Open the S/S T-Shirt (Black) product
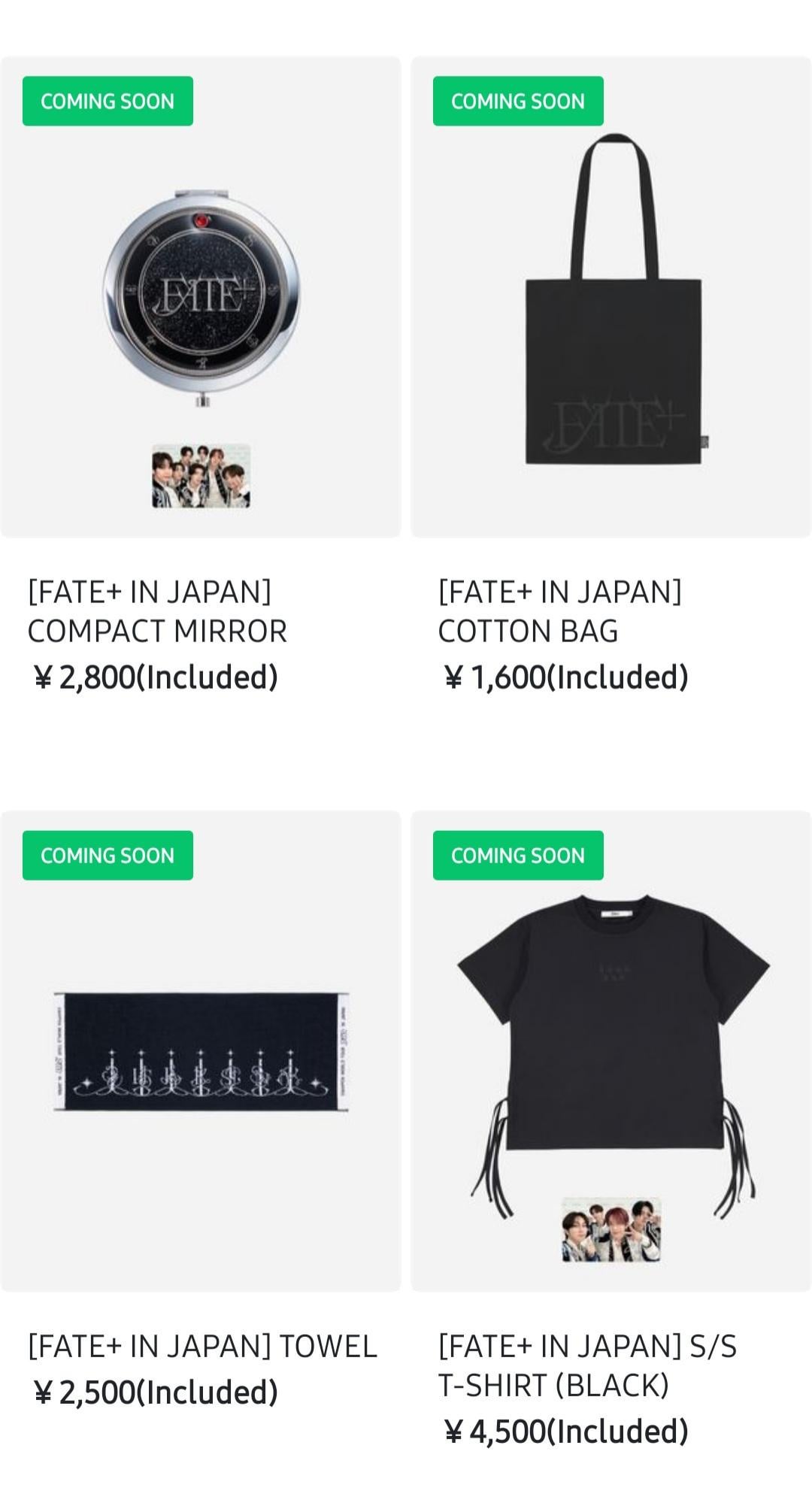This screenshot has height=1506, width=812. click(611, 1051)
